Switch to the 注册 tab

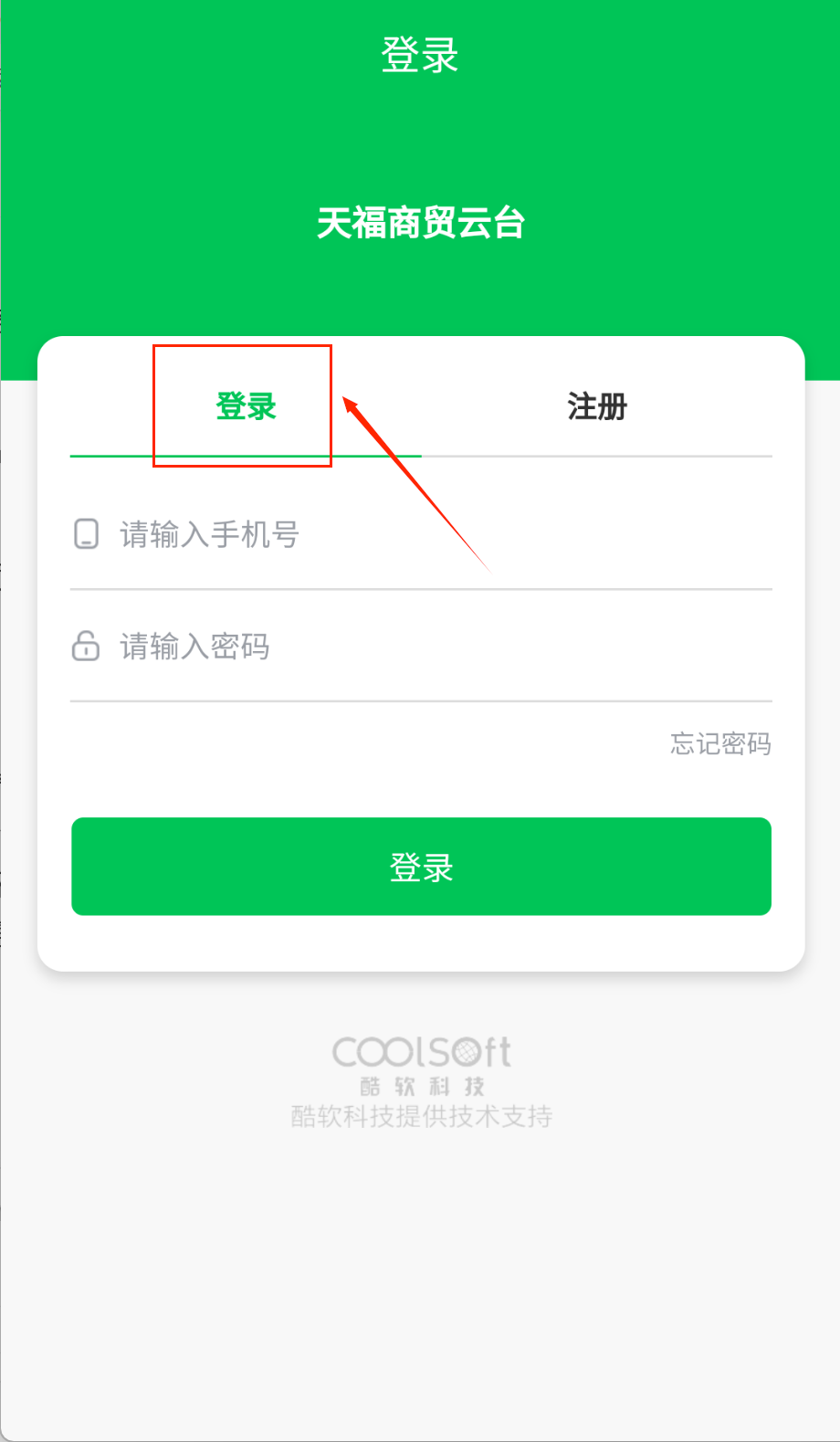(597, 406)
